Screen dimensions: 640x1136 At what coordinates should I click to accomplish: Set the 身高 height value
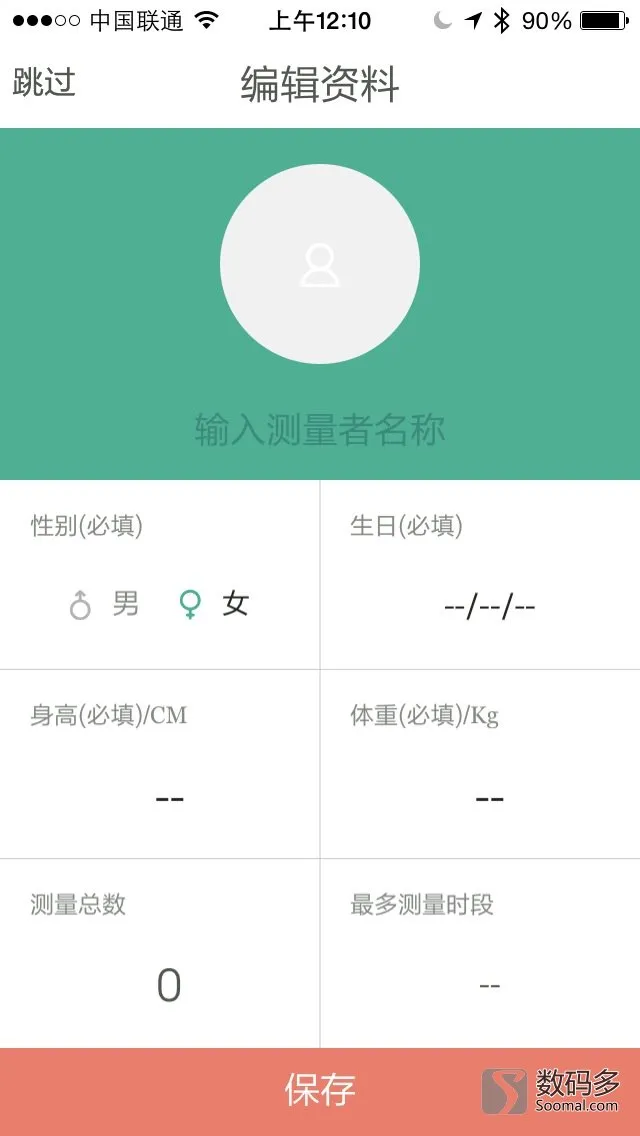coord(159,764)
